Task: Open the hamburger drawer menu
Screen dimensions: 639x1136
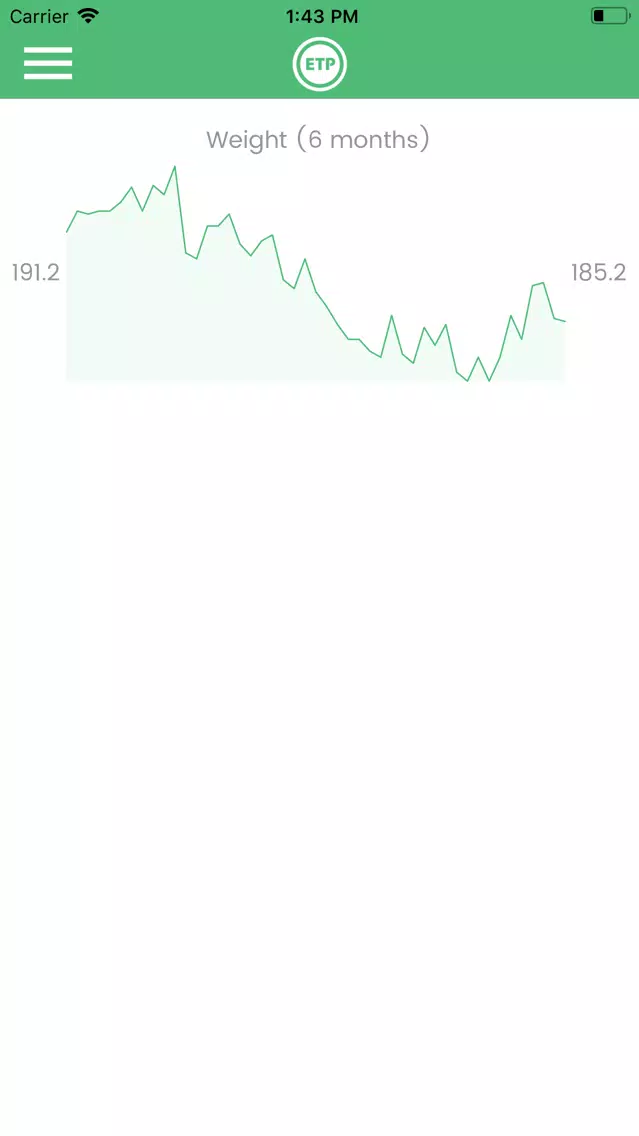Action: click(x=48, y=63)
